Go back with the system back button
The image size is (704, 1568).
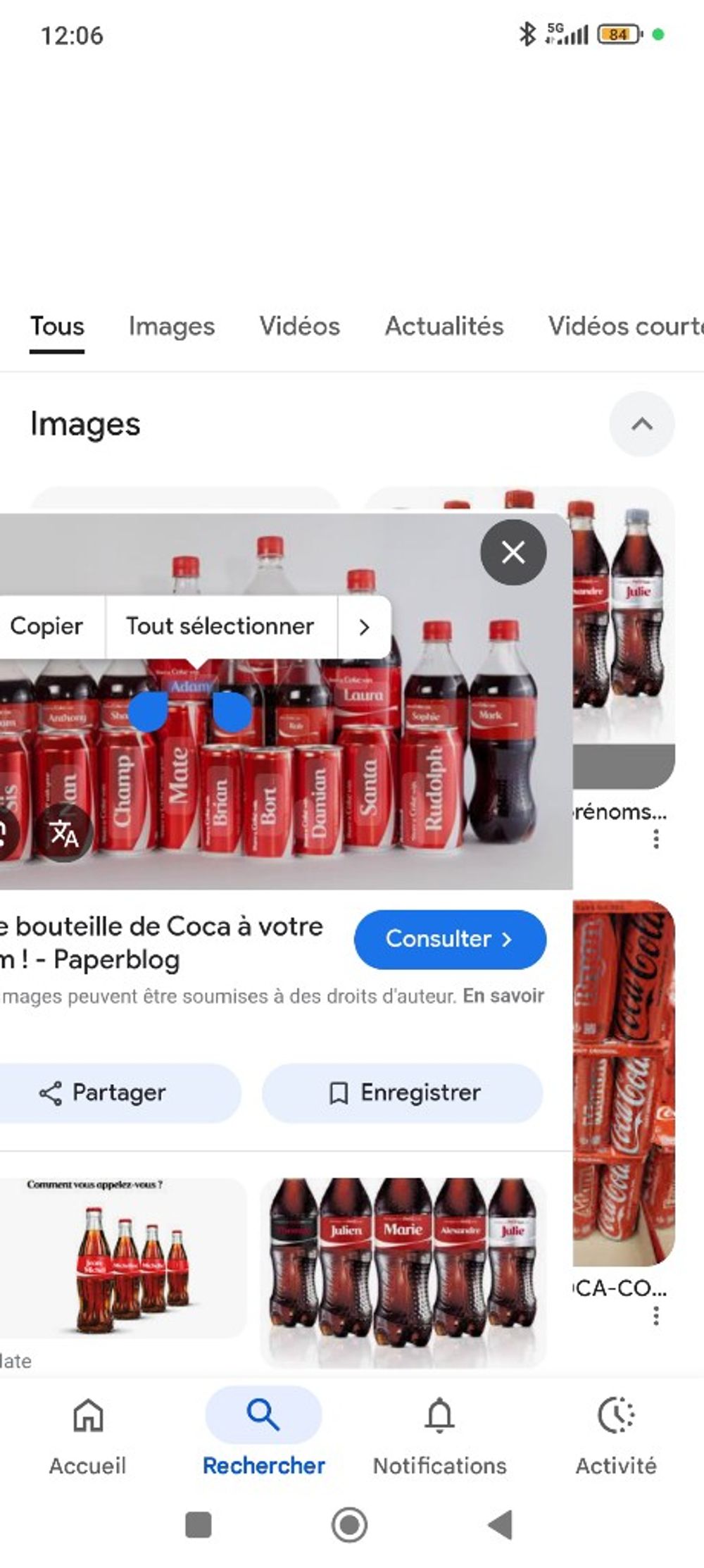pyautogui.click(x=500, y=1525)
